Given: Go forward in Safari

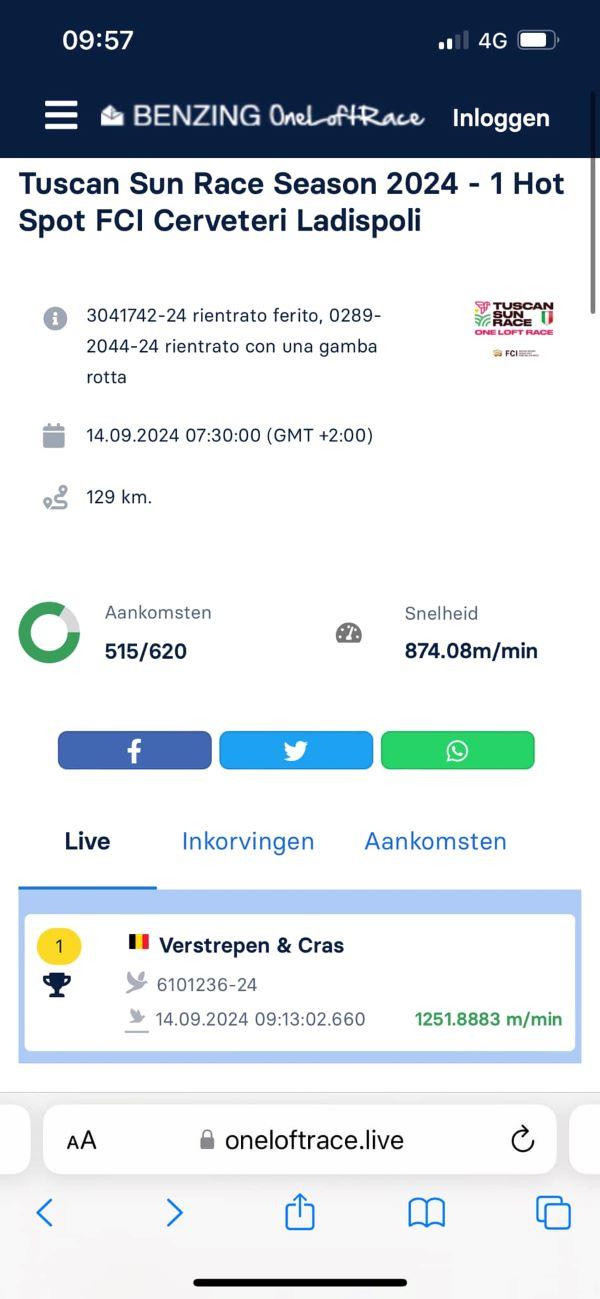Looking at the screenshot, I should pyautogui.click(x=174, y=1213).
